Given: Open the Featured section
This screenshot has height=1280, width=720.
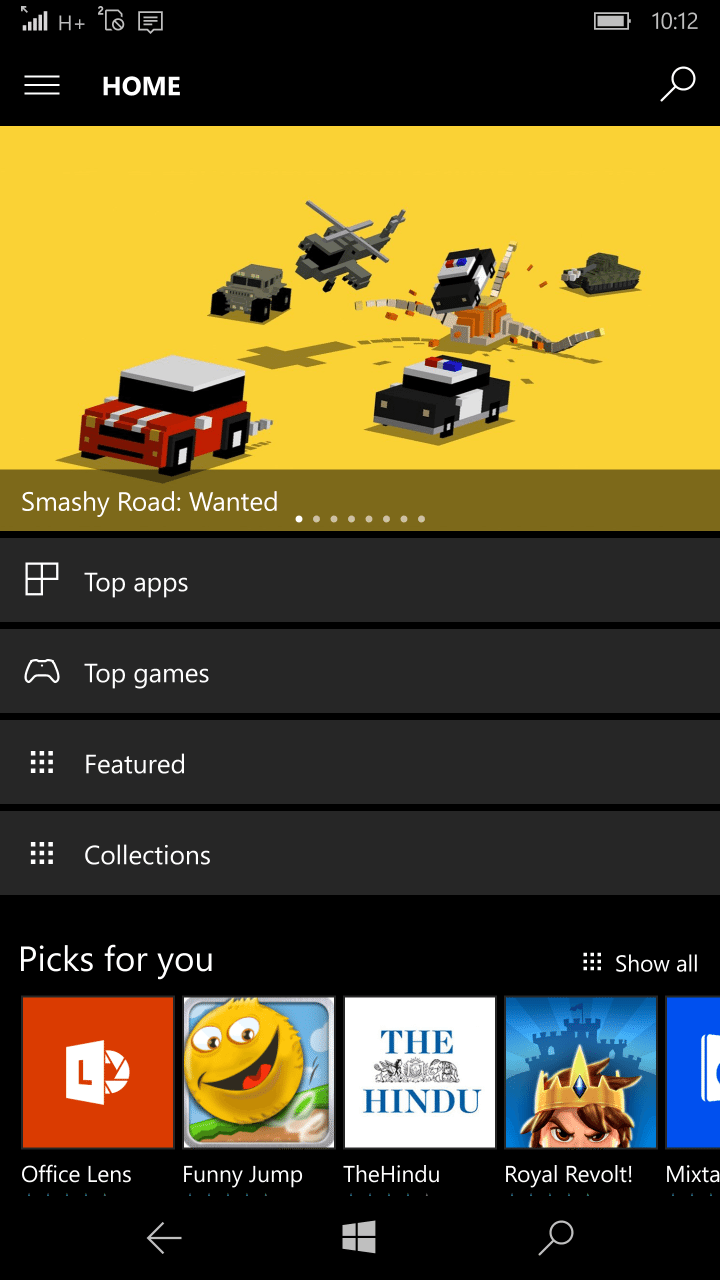Looking at the screenshot, I should pos(360,763).
